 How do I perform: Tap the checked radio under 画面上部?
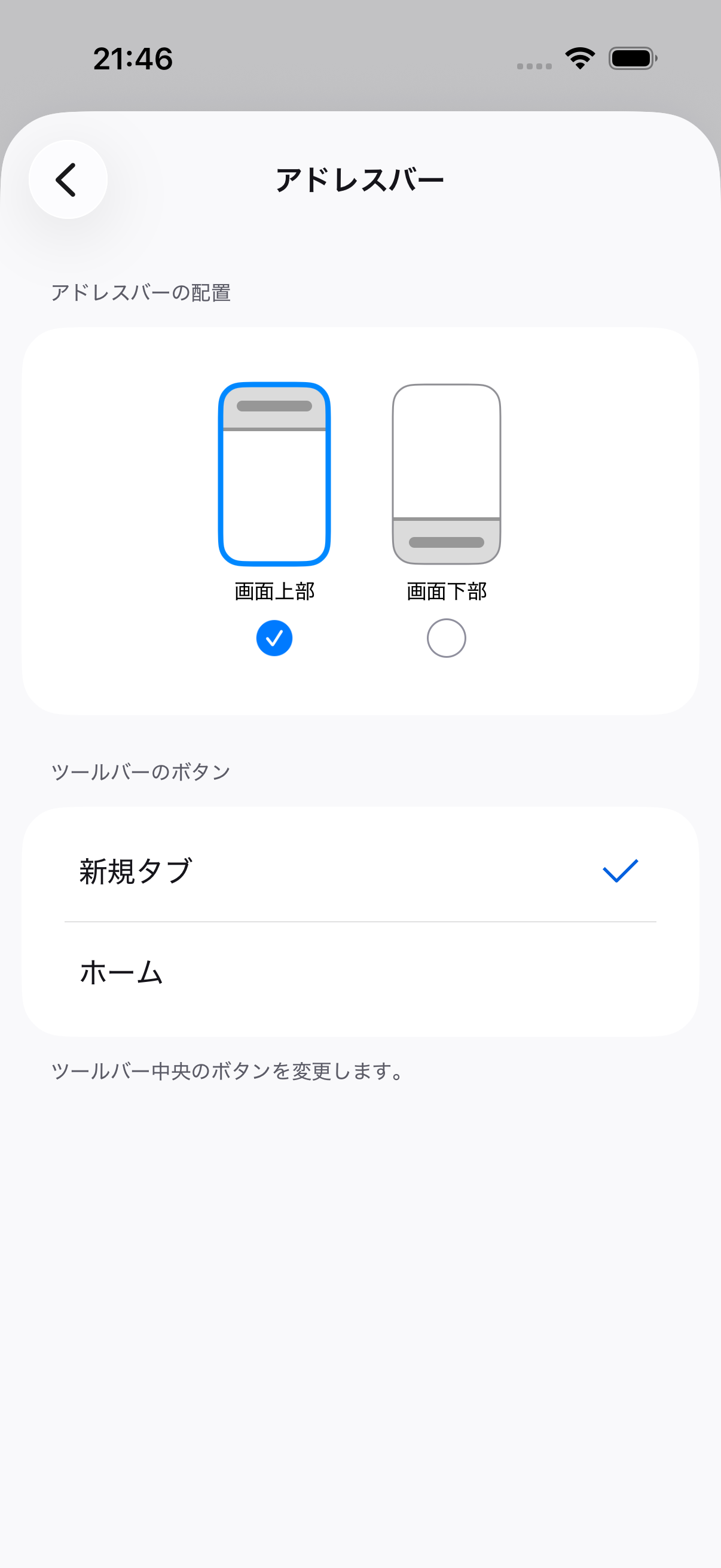pyautogui.click(x=274, y=638)
